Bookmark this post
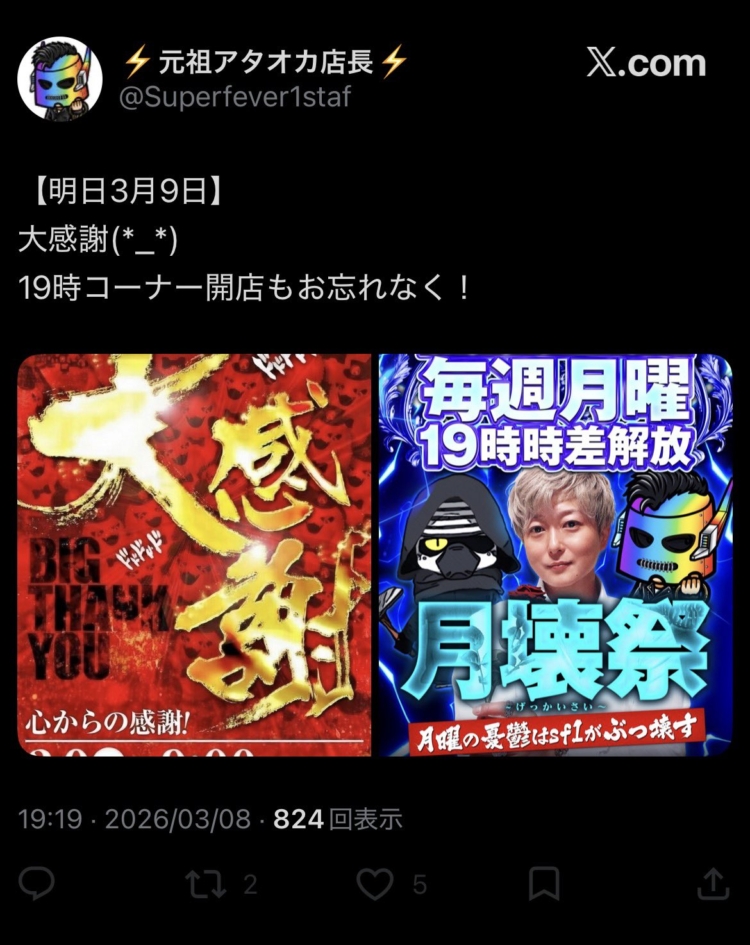750x945 pixels. [x=543, y=883]
